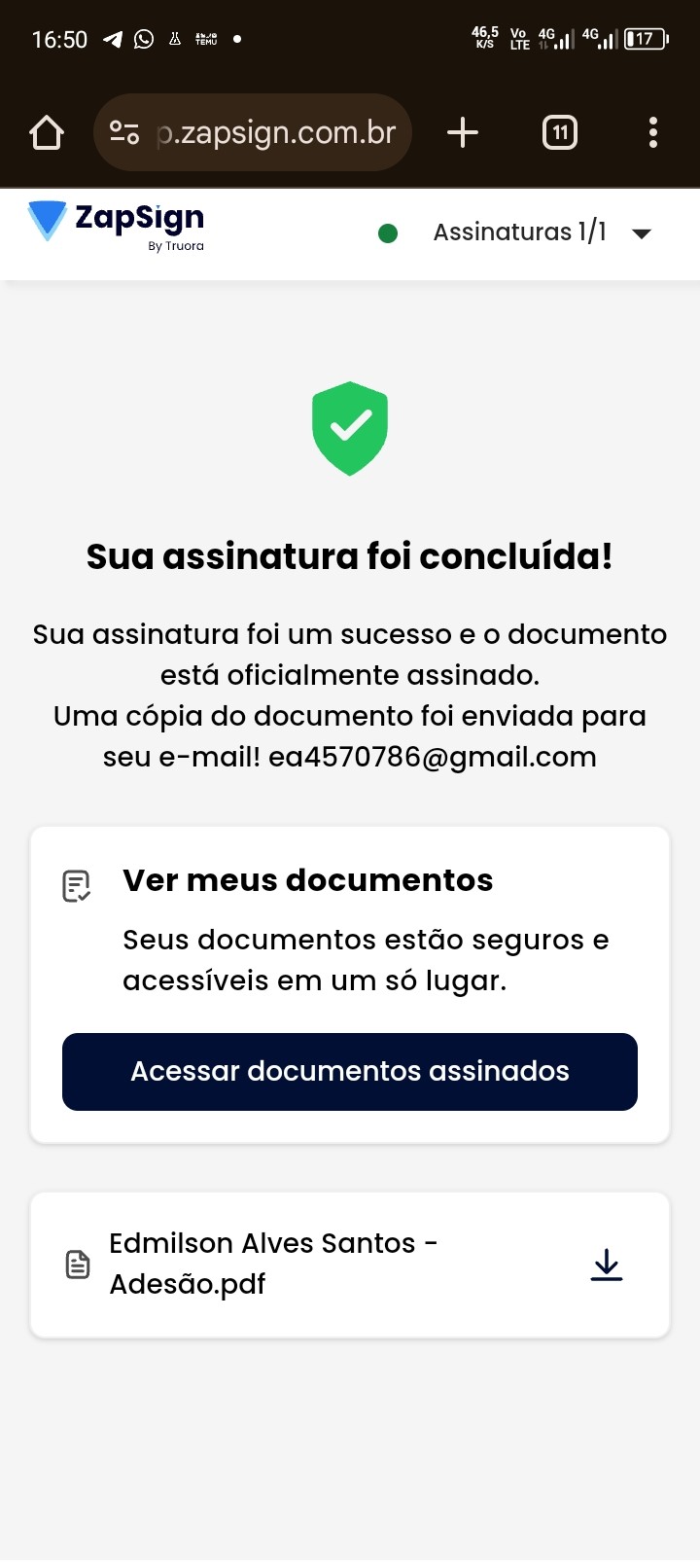Tap the zapsign.com.br address bar
This screenshot has width=700, height=1568.
(277, 132)
